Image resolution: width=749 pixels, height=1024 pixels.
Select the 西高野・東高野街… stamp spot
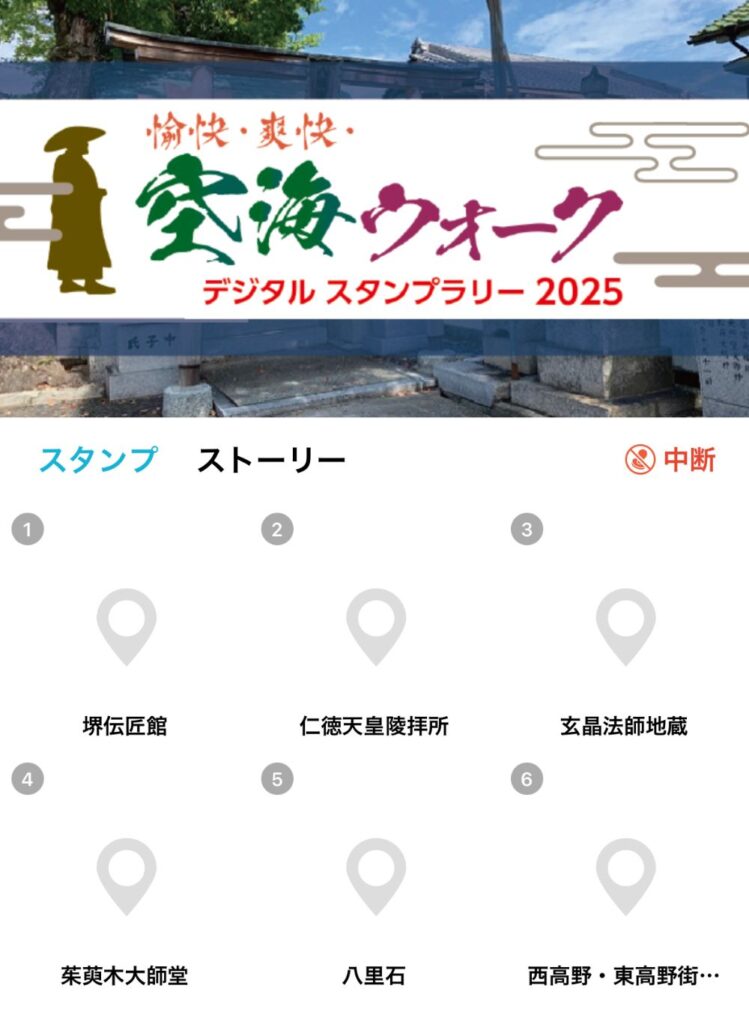[625, 890]
